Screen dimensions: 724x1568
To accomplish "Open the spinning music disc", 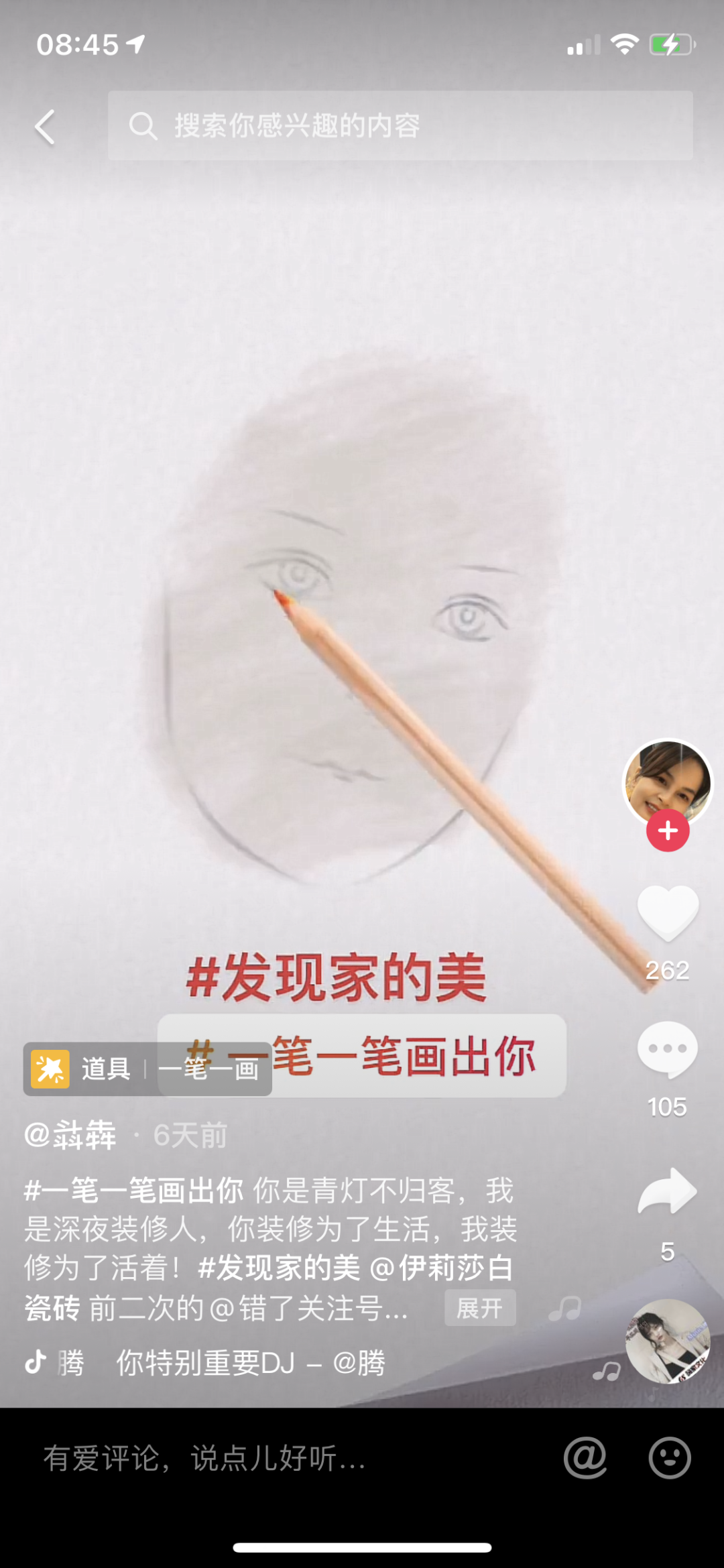I will tap(667, 1341).
